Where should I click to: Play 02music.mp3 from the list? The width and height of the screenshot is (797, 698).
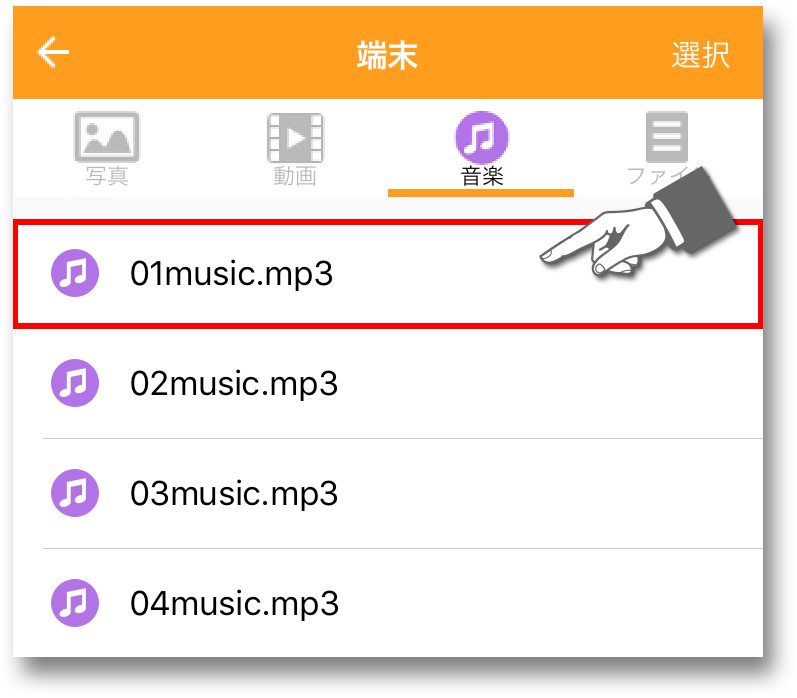pyautogui.click(x=234, y=383)
